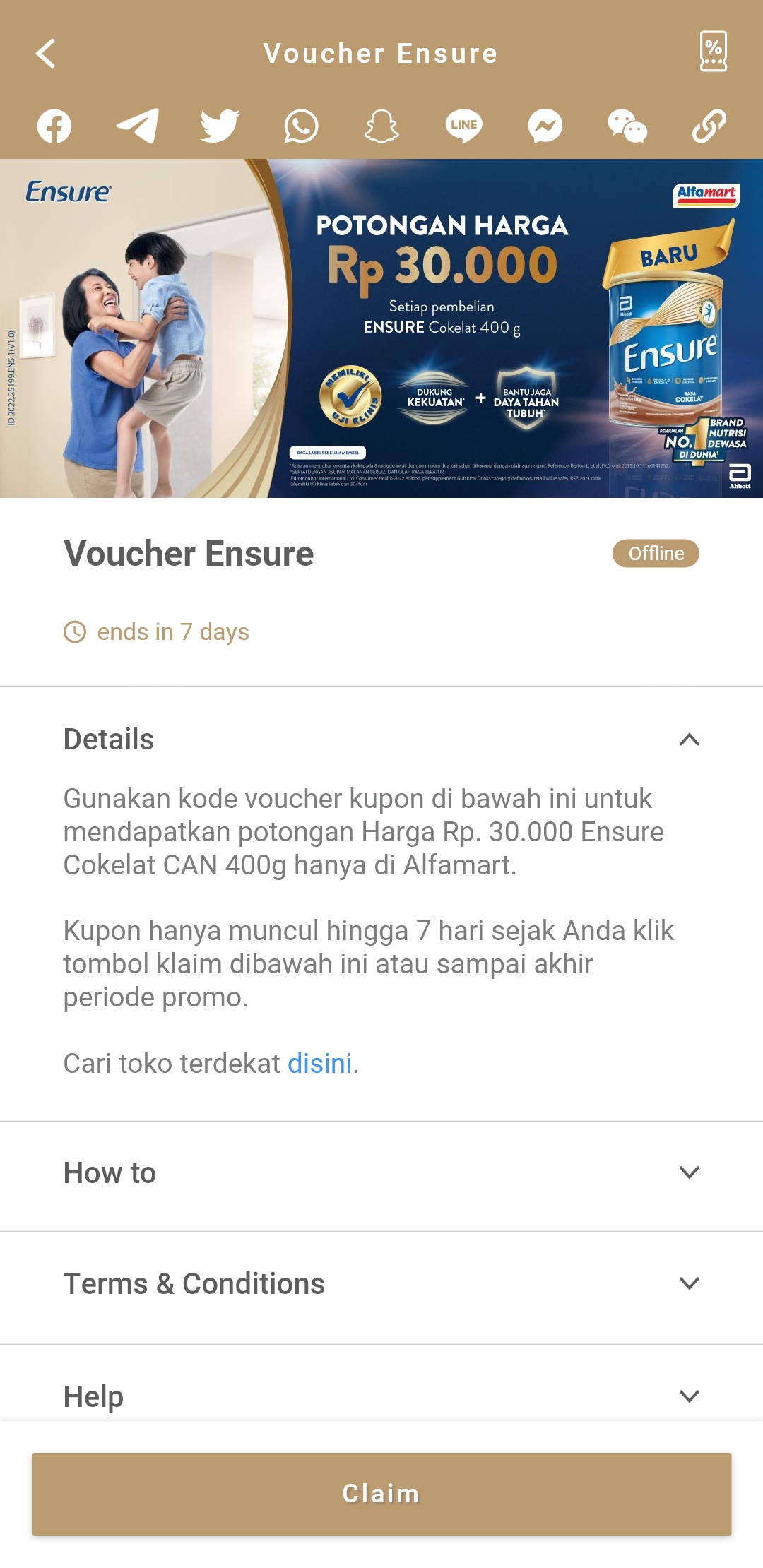The height and width of the screenshot is (1568, 763).
Task: Share voucher on Facebook
Action: (x=54, y=126)
